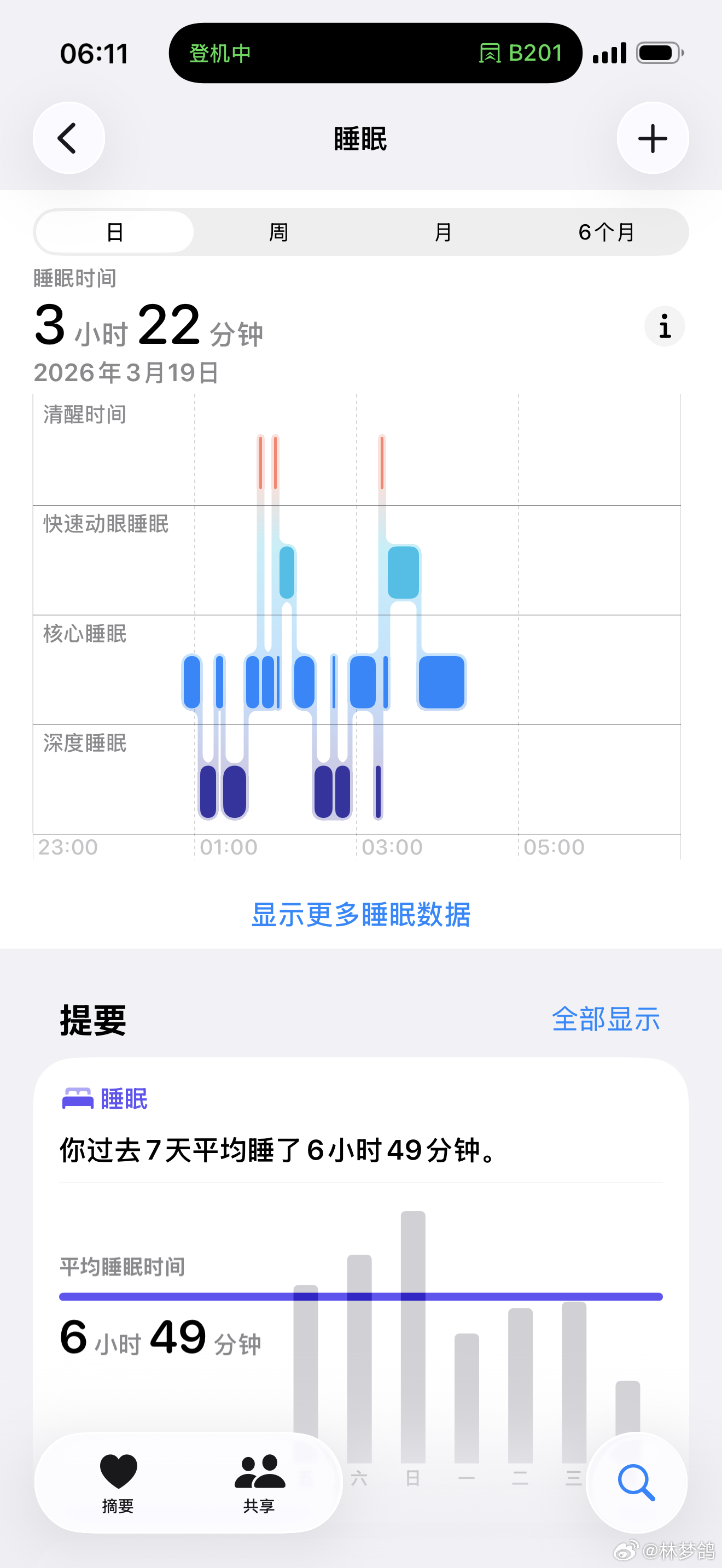This screenshot has width=722, height=1568.
Task: Open the search magnifier button
Action: tap(637, 1483)
